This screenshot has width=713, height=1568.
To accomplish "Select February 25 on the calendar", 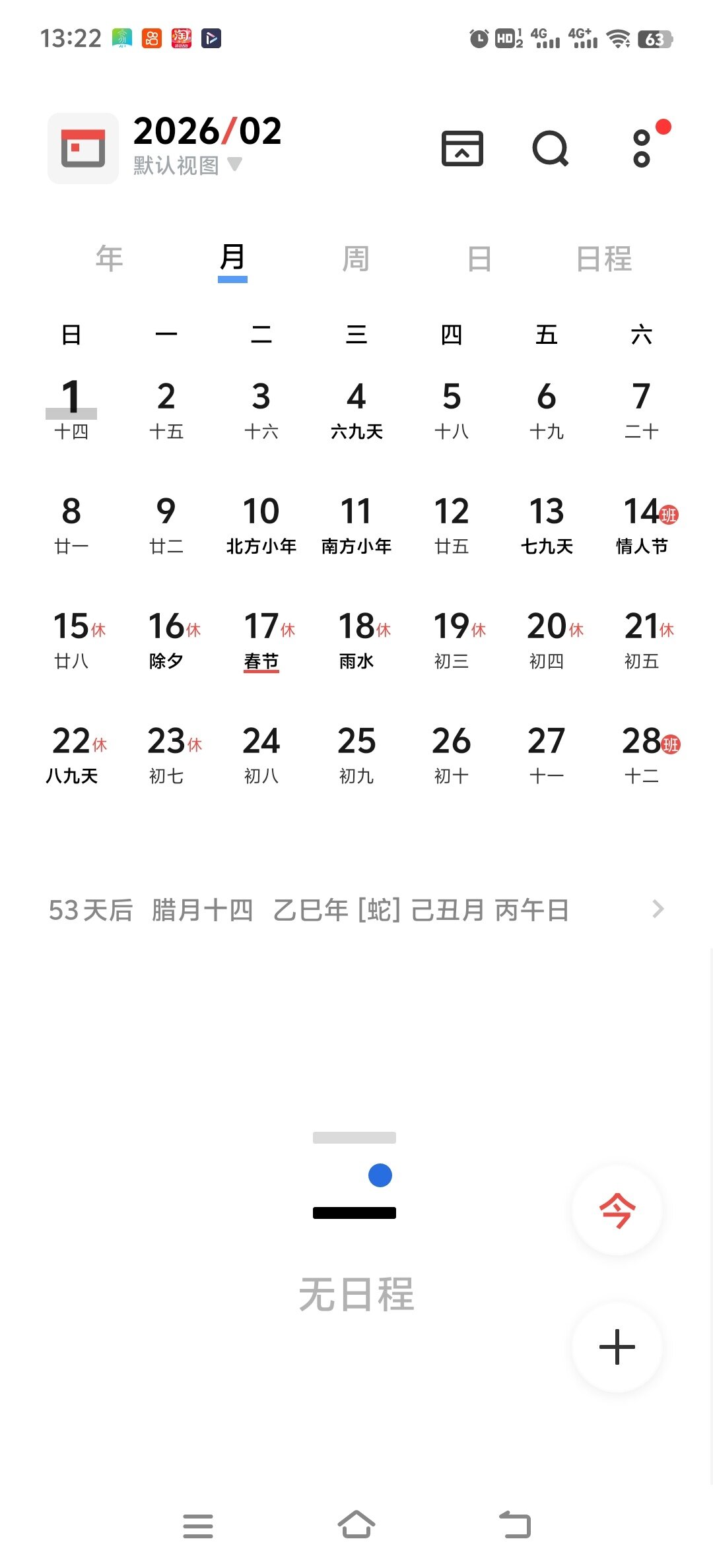I will 356,754.
